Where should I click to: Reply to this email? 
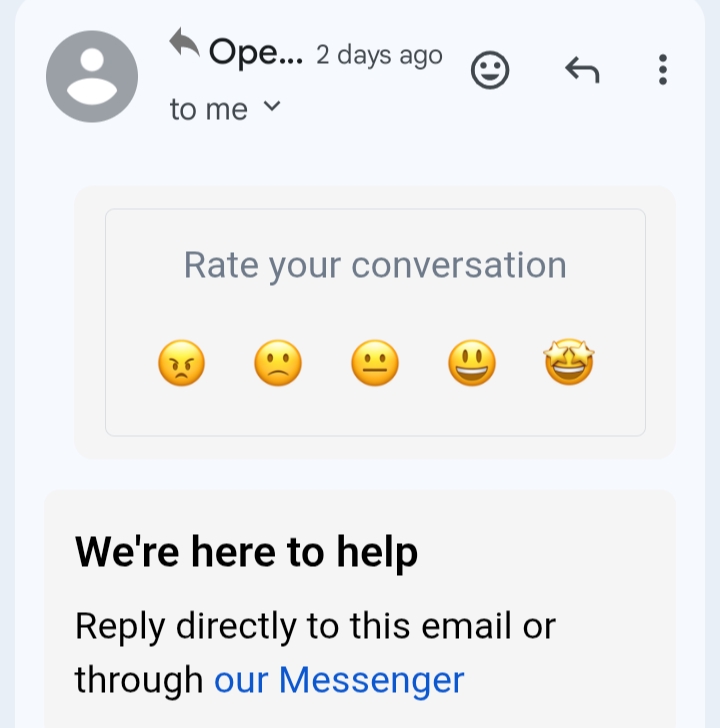(x=582, y=70)
